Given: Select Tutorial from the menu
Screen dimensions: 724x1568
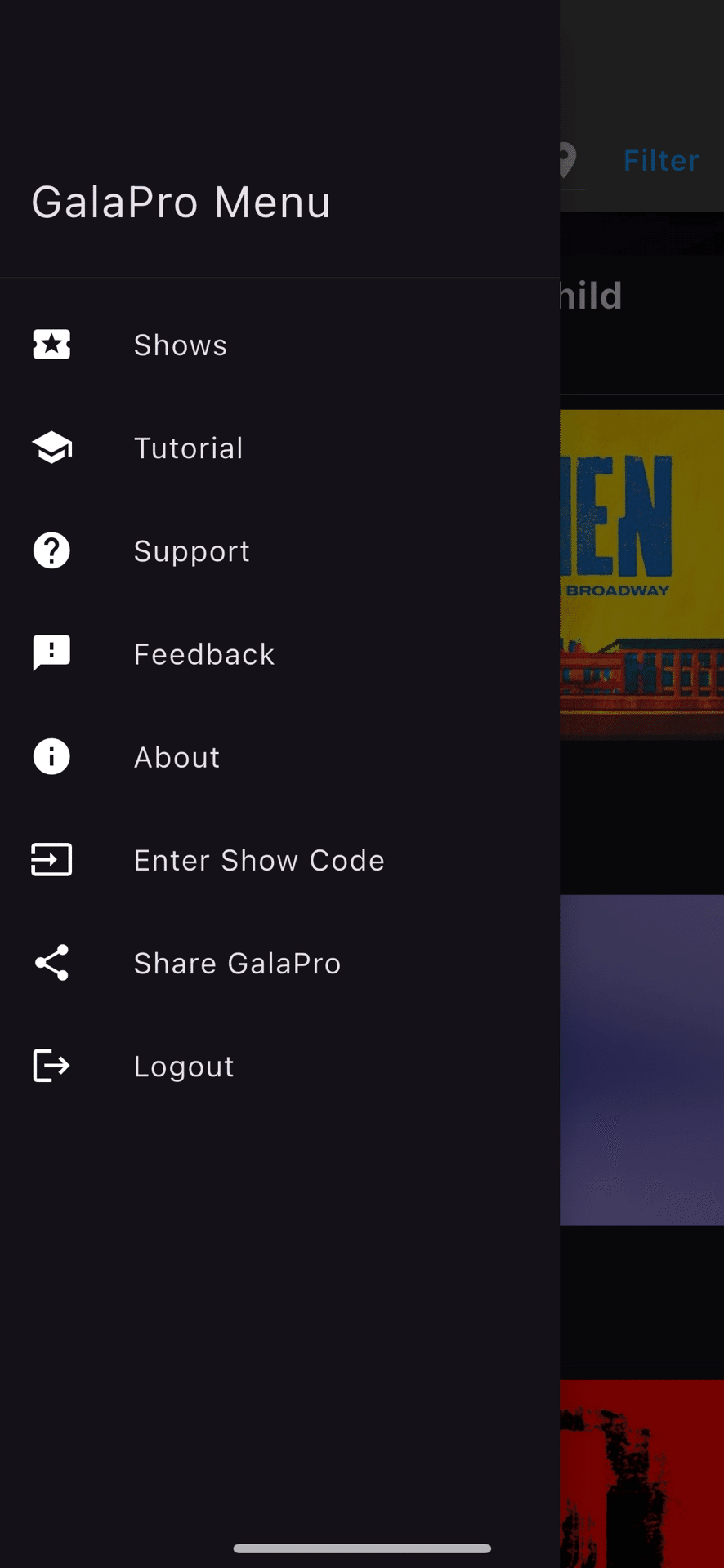Looking at the screenshot, I should (188, 448).
